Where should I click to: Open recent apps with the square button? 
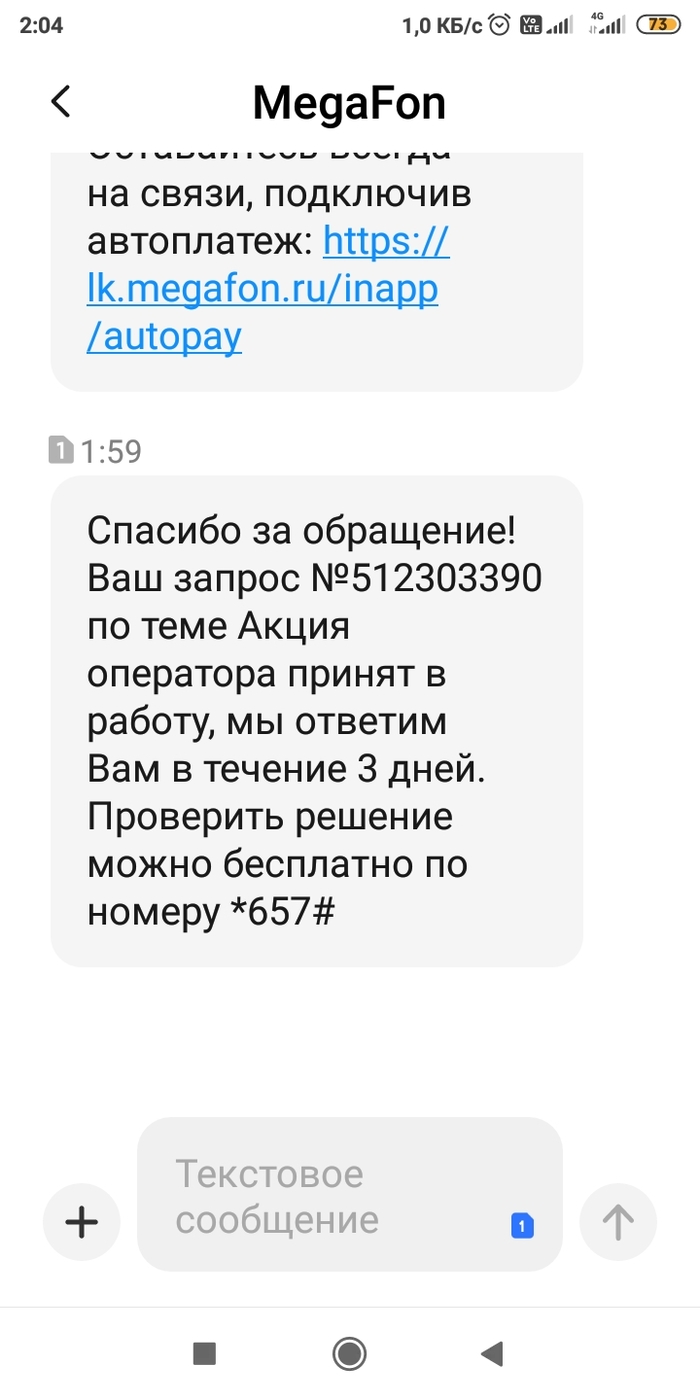click(205, 1354)
